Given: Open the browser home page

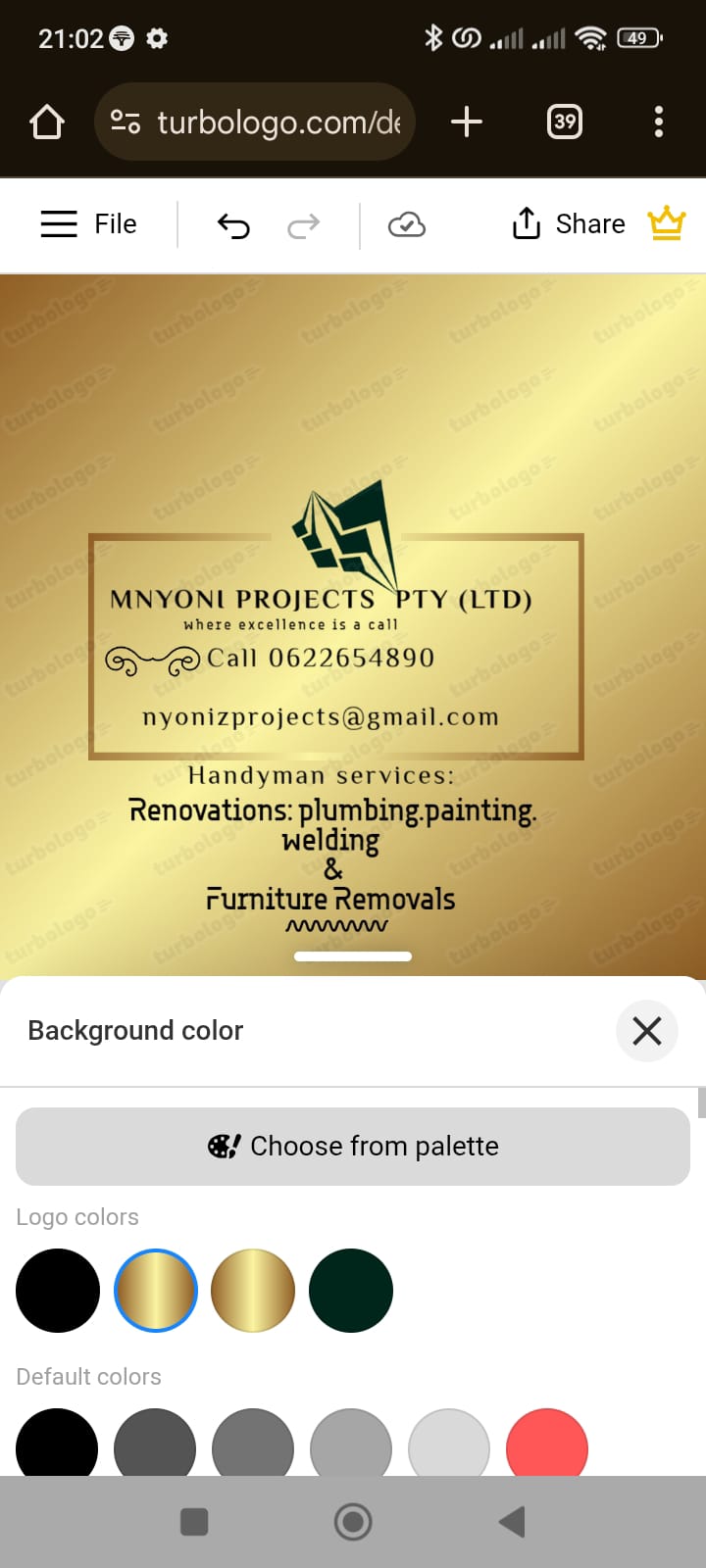Looking at the screenshot, I should pyautogui.click(x=47, y=122).
